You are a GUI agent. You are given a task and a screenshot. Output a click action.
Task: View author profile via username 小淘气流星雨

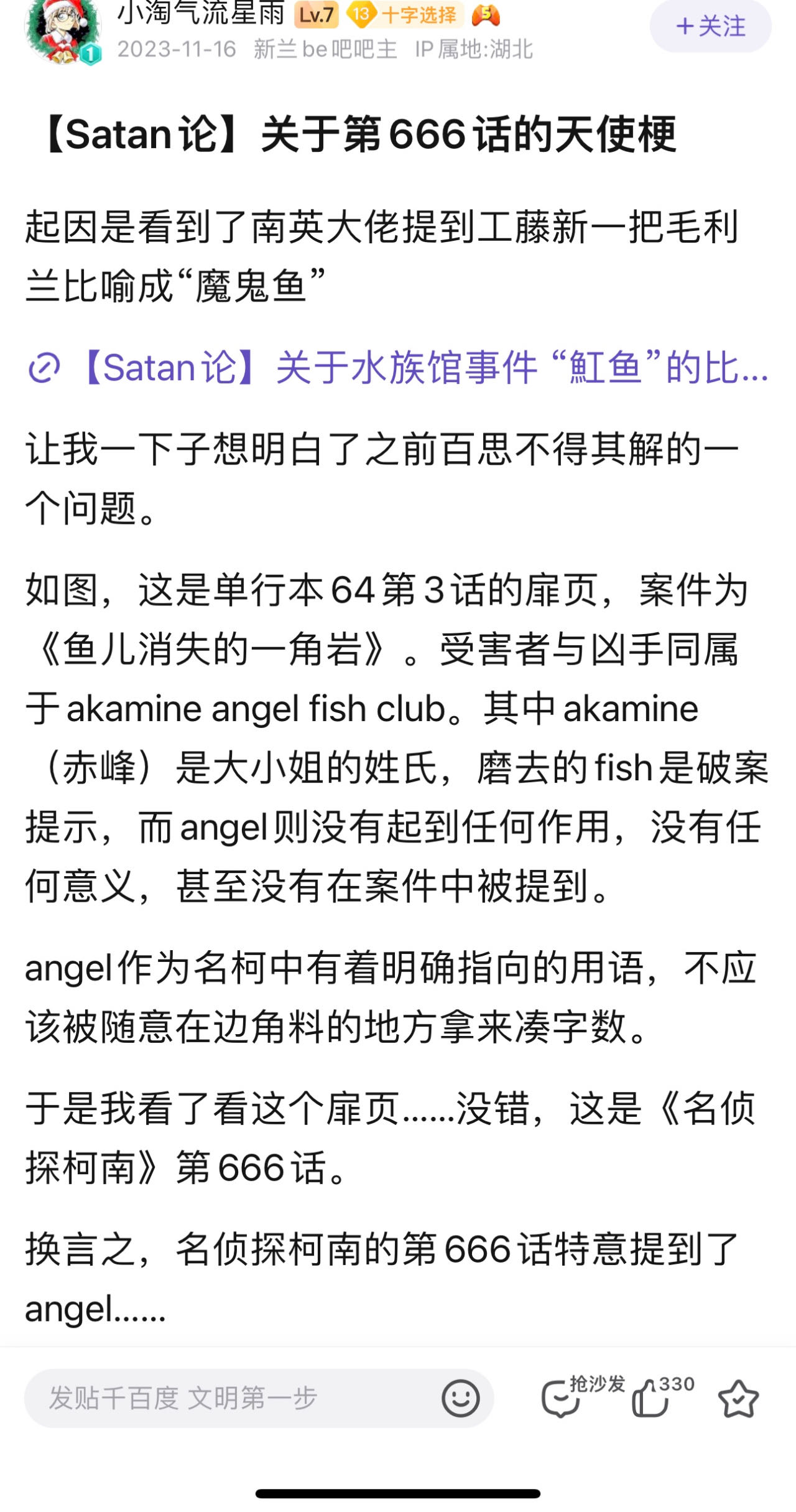tap(200, 14)
